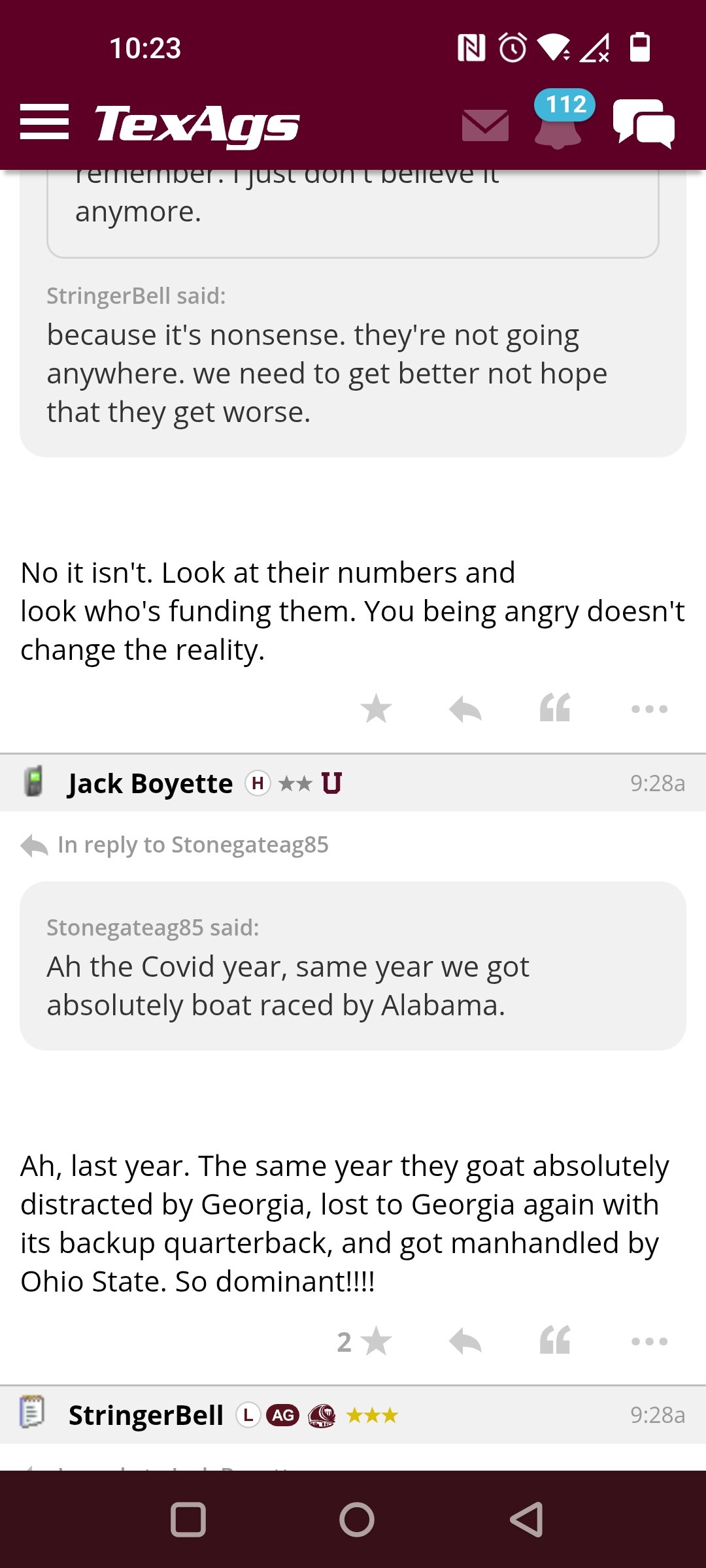This screenshot has width=706, height=1568.
Task: Star the post about who's funding them
Action: pyautogui.click(x=376, y=709)
